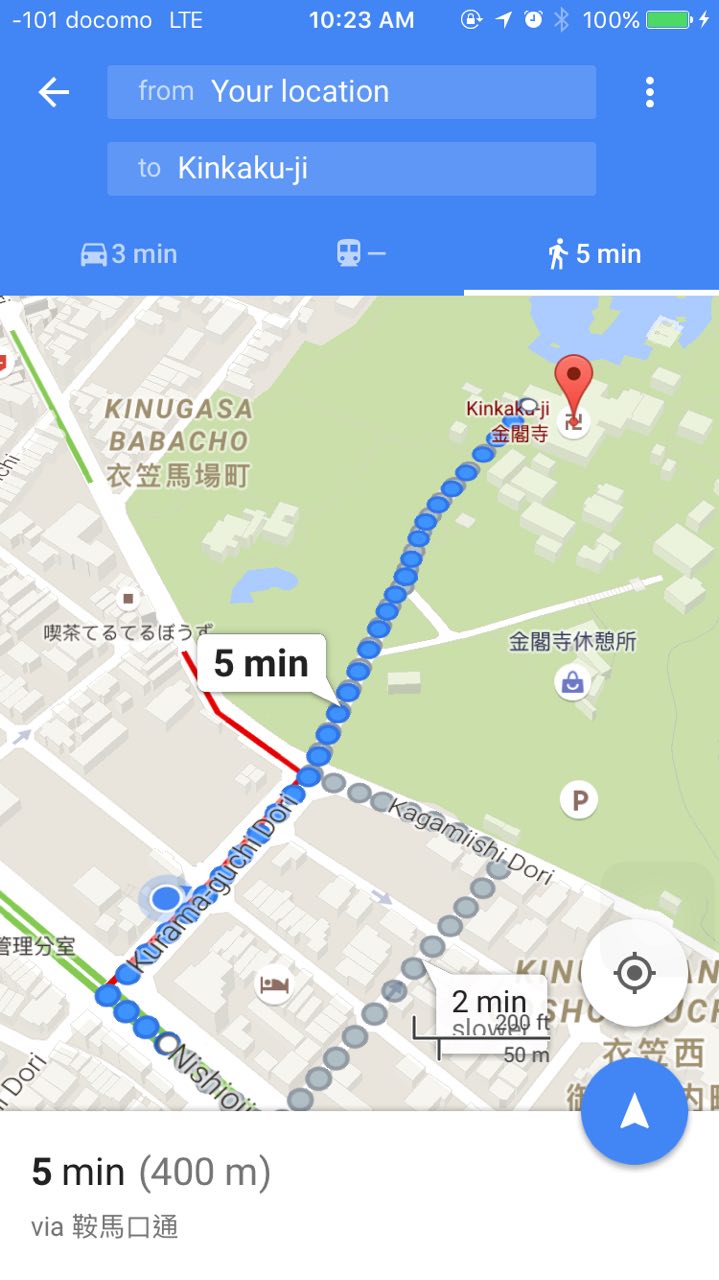719x1280 pixels.
Task: Select the walking 5 min tab
Action: click(x=594, y=254)
